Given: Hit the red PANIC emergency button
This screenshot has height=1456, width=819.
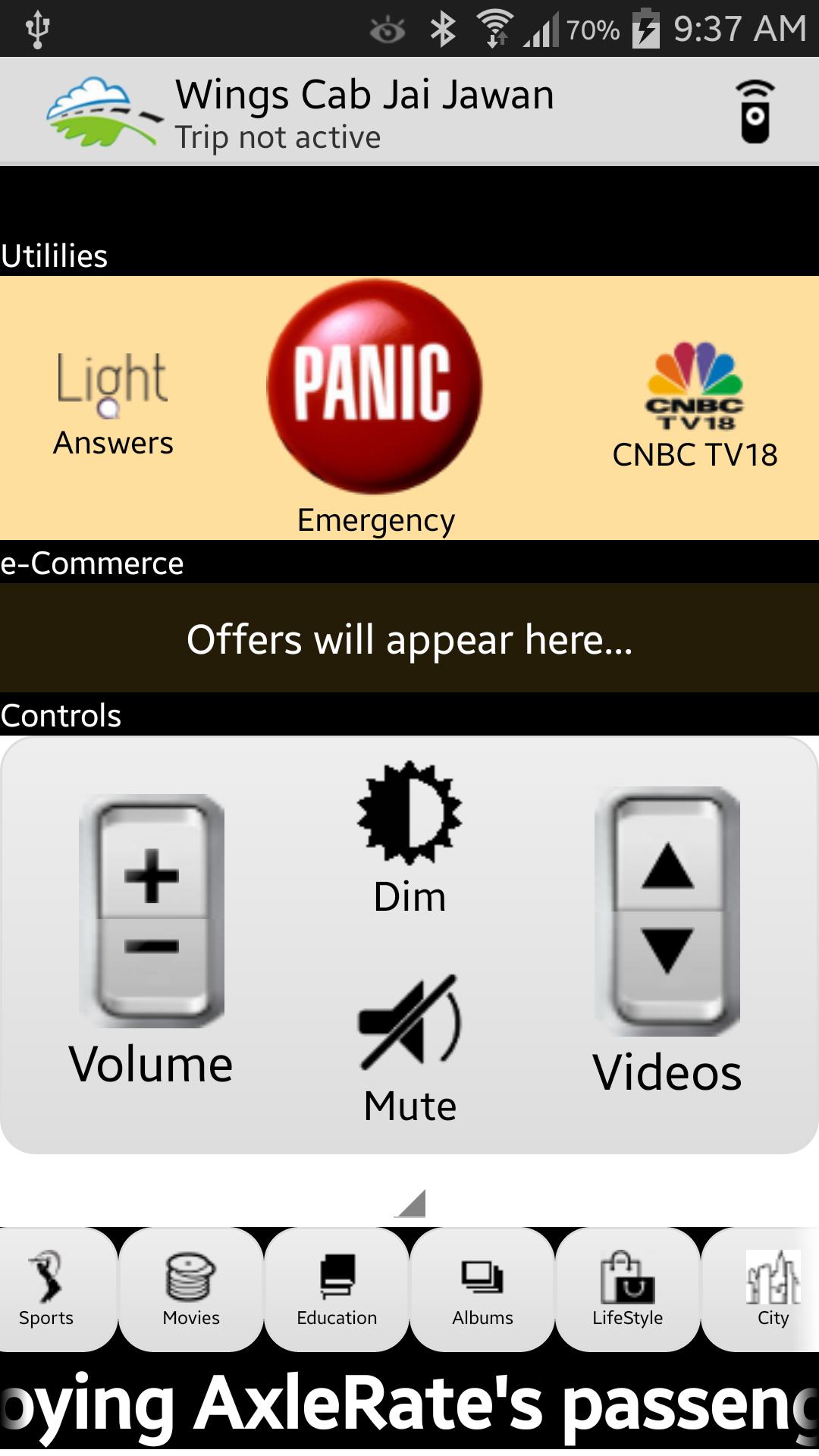Looking at the screenshot, I should (x=374, y=387).
